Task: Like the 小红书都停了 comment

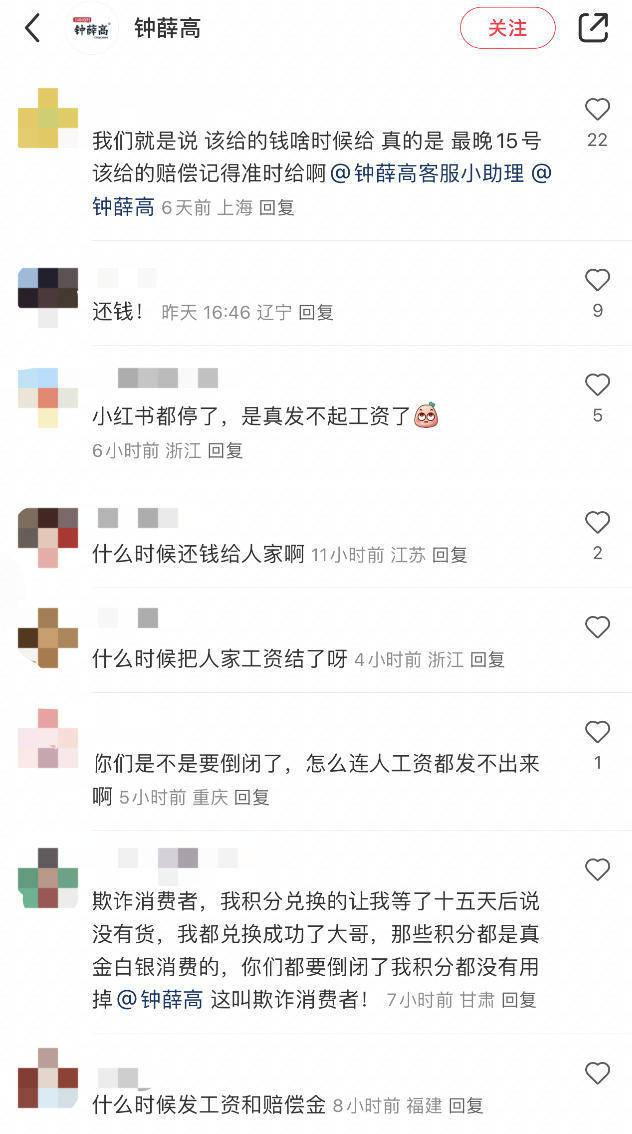Action: tap(597, 385)
